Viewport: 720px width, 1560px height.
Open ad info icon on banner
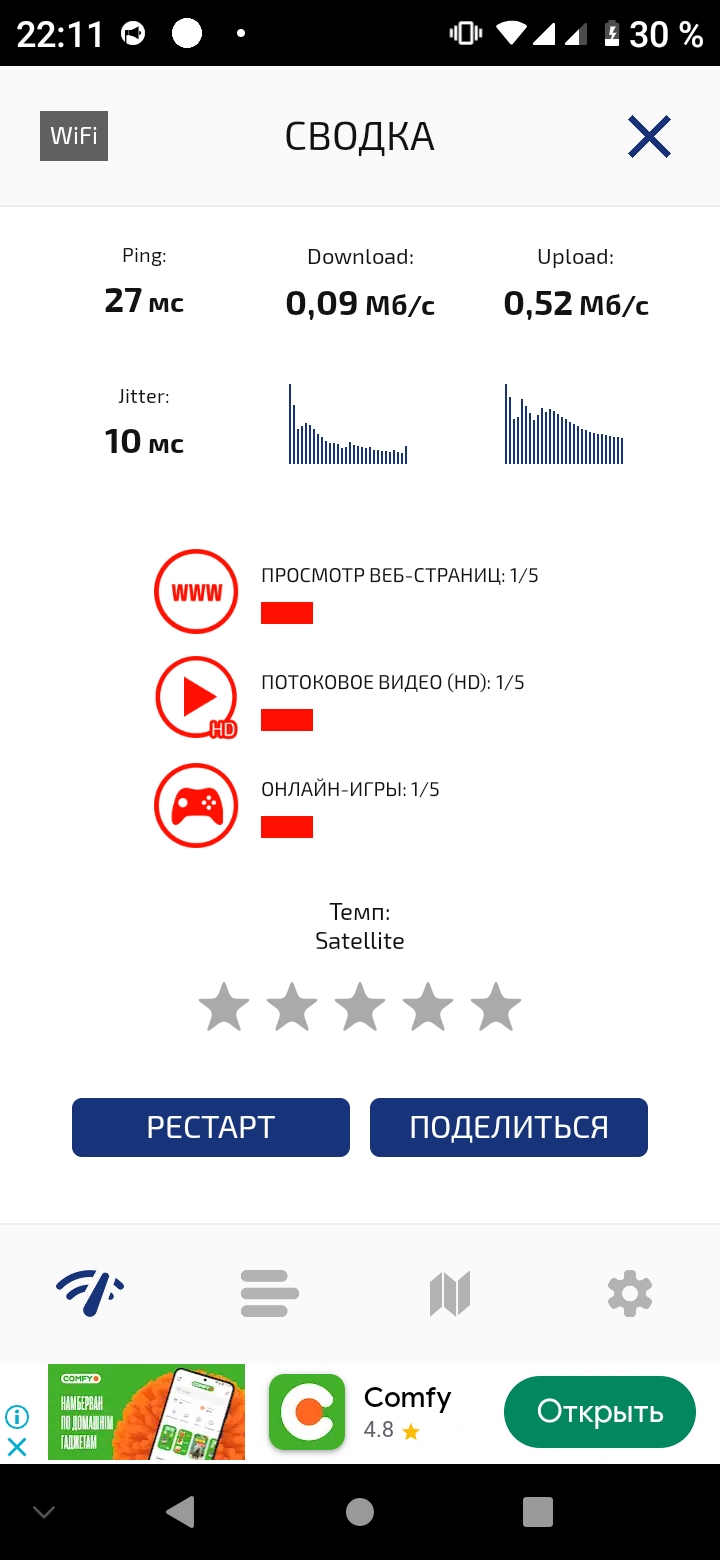point(17,1416)
